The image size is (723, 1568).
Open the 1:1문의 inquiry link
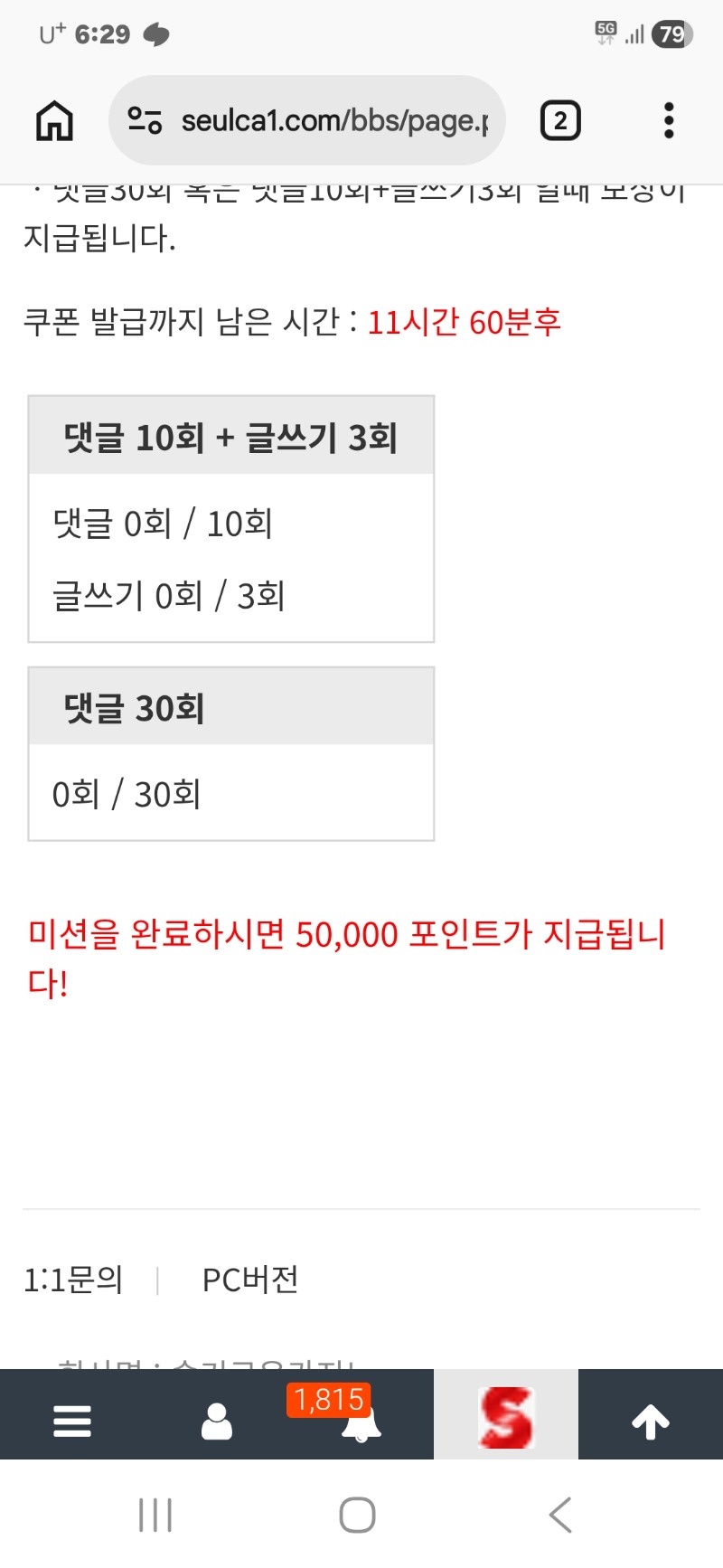(72, 1279)
